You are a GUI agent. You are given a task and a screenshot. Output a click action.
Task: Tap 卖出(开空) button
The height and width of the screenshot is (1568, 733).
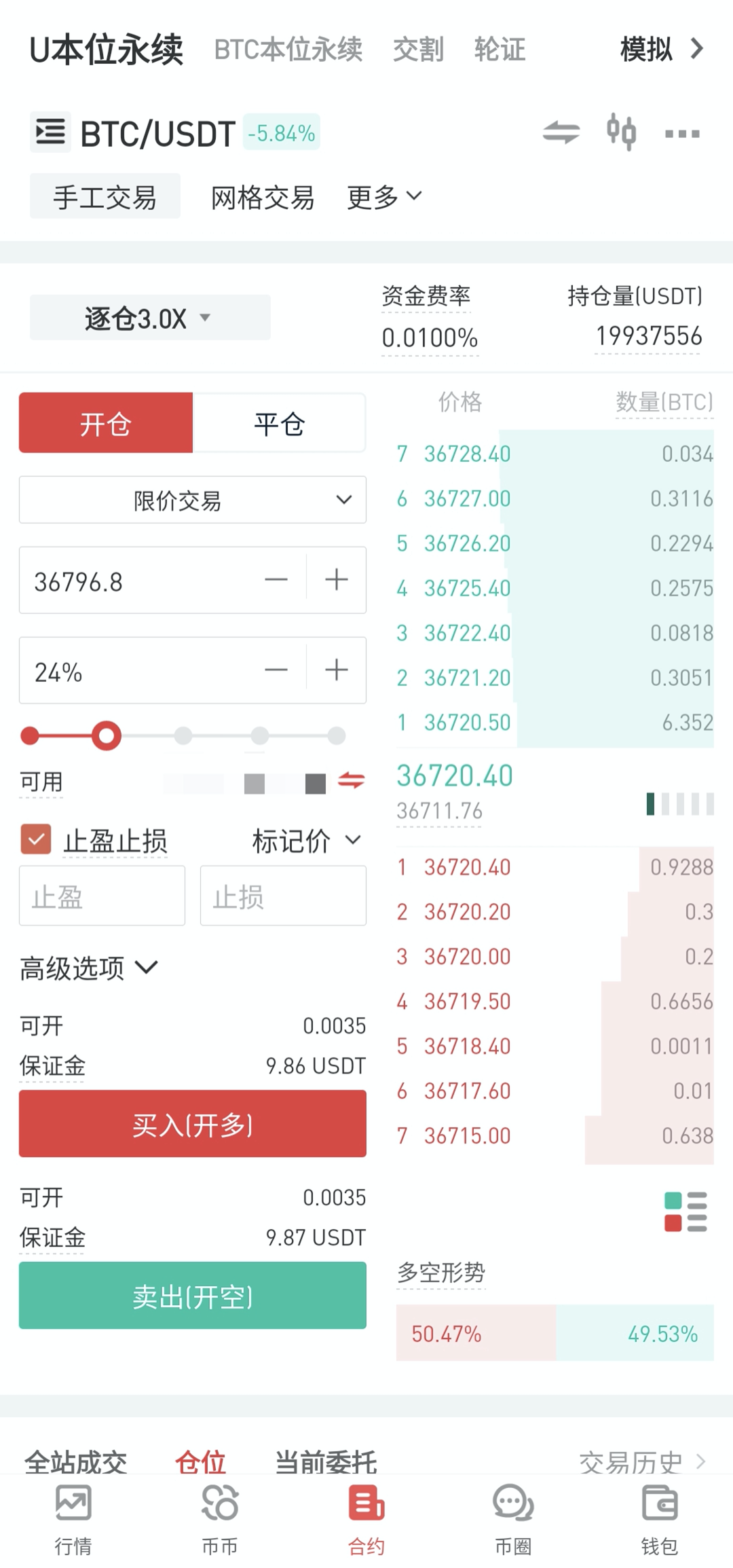[x=193, y=1296]
